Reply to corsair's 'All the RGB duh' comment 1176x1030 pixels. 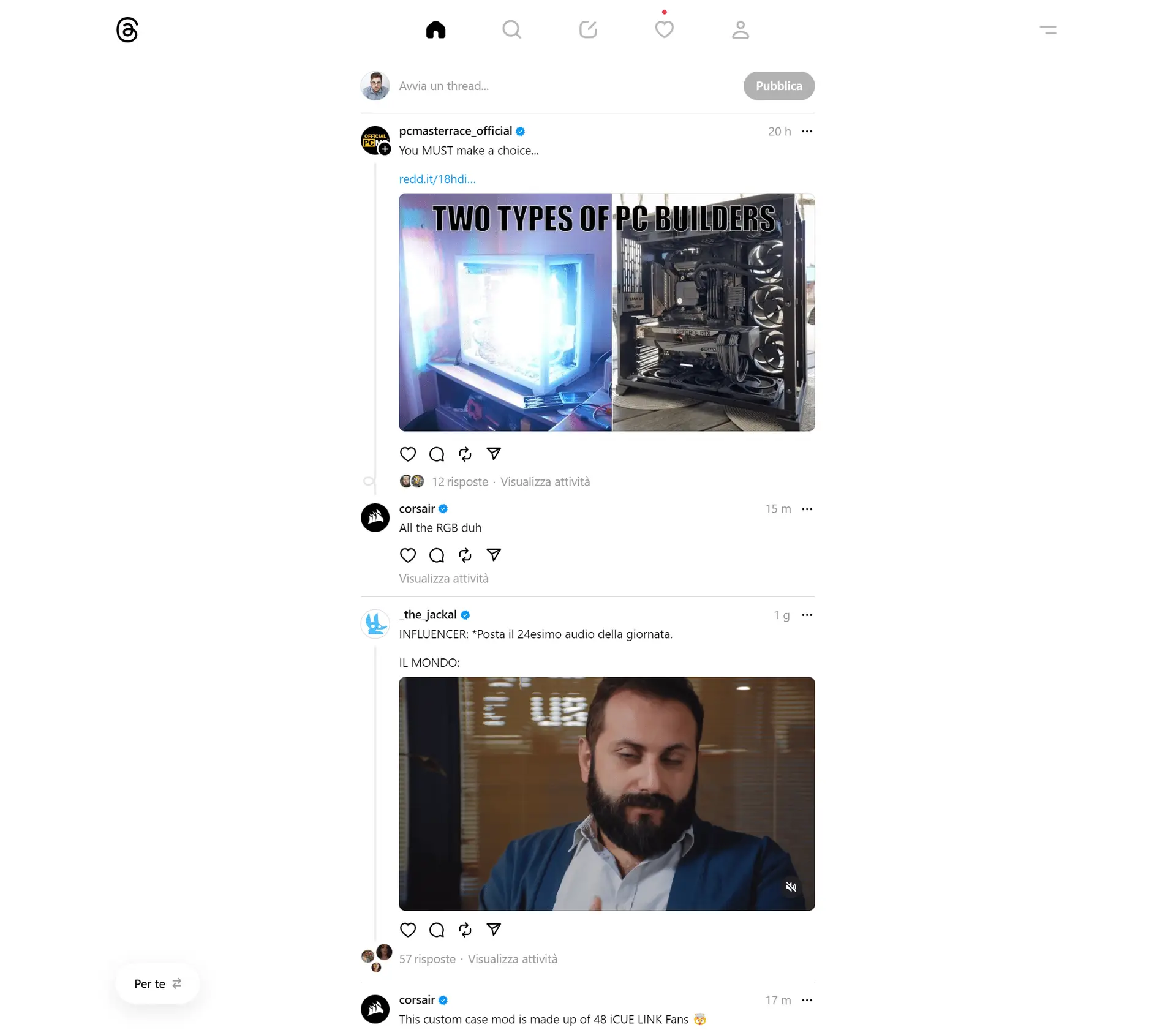point(437,555)
